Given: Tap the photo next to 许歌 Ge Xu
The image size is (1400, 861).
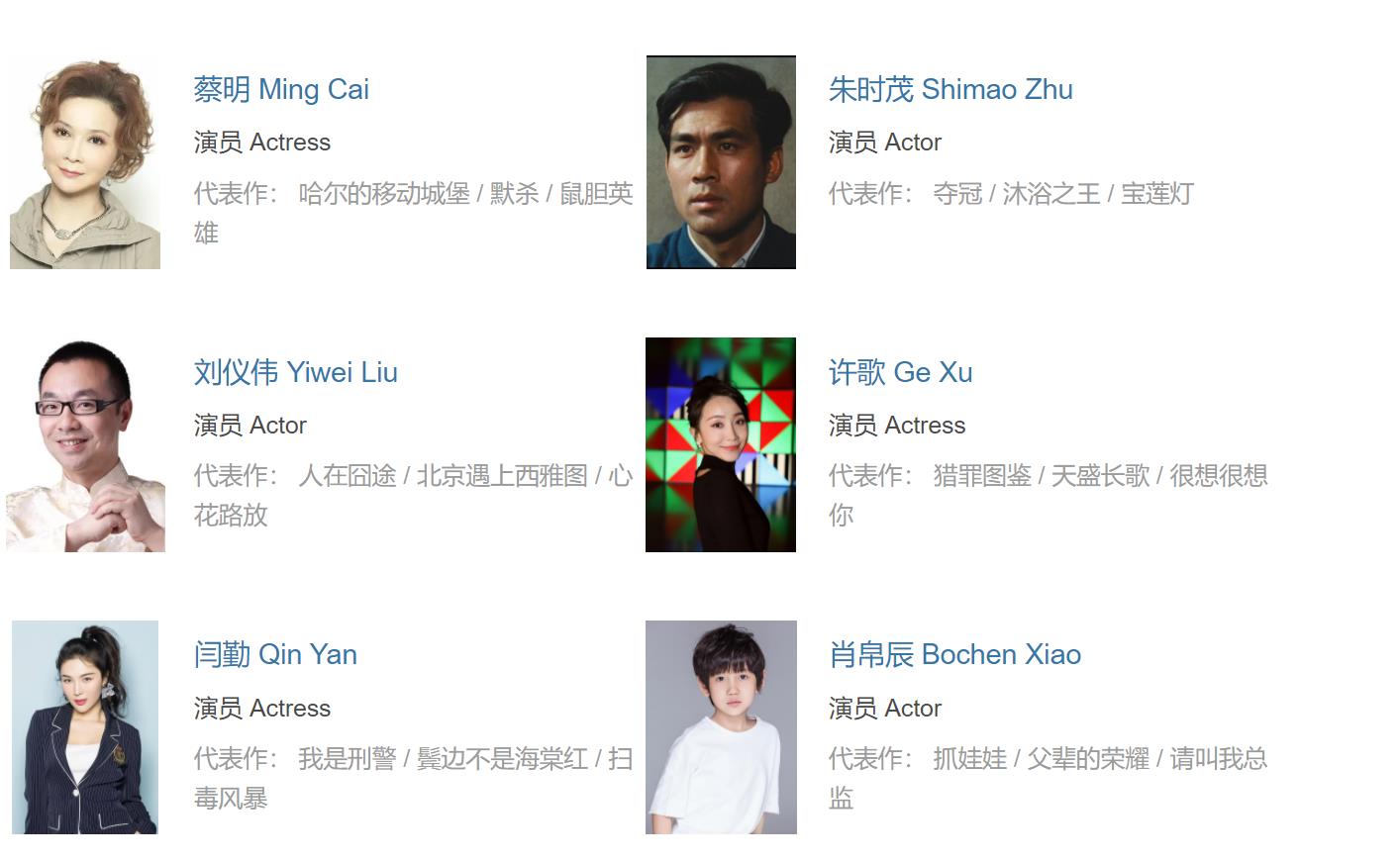Looking at the screenshot, I should 721,444.
